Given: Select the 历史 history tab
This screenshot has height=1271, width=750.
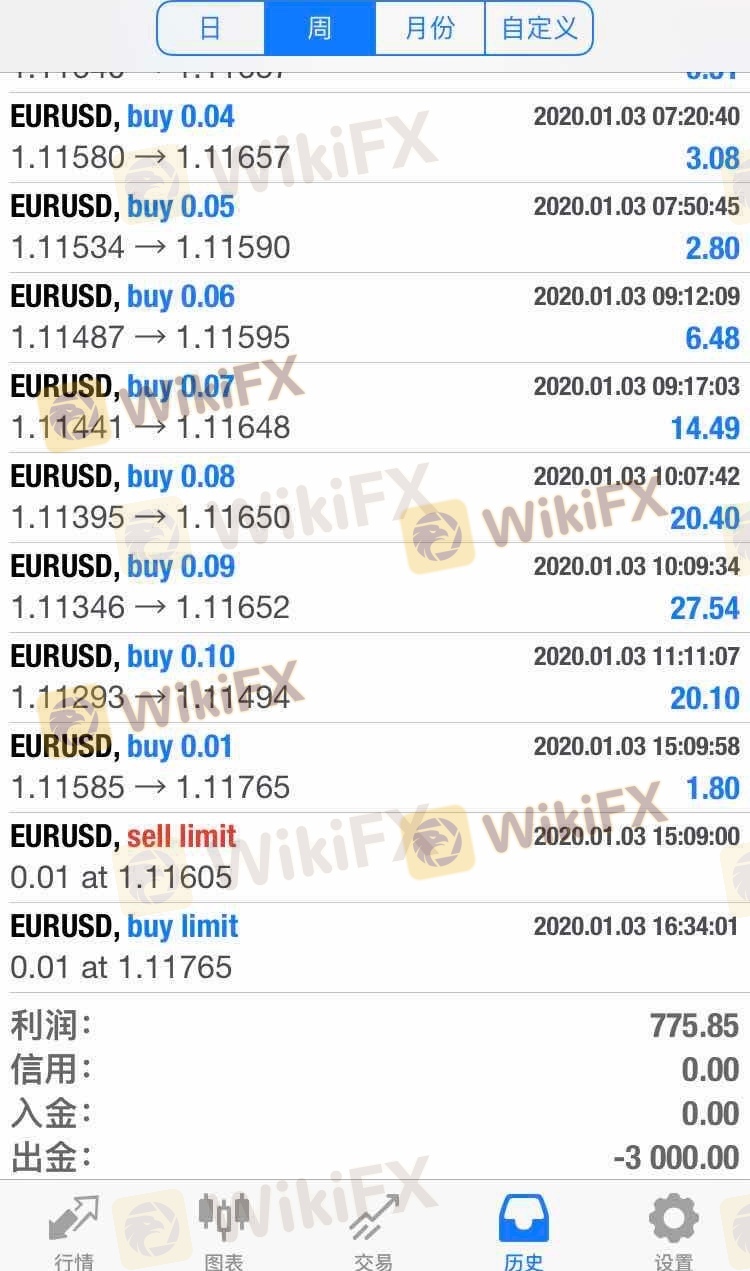Looking at the screenshot, I should coord(524,1230).
